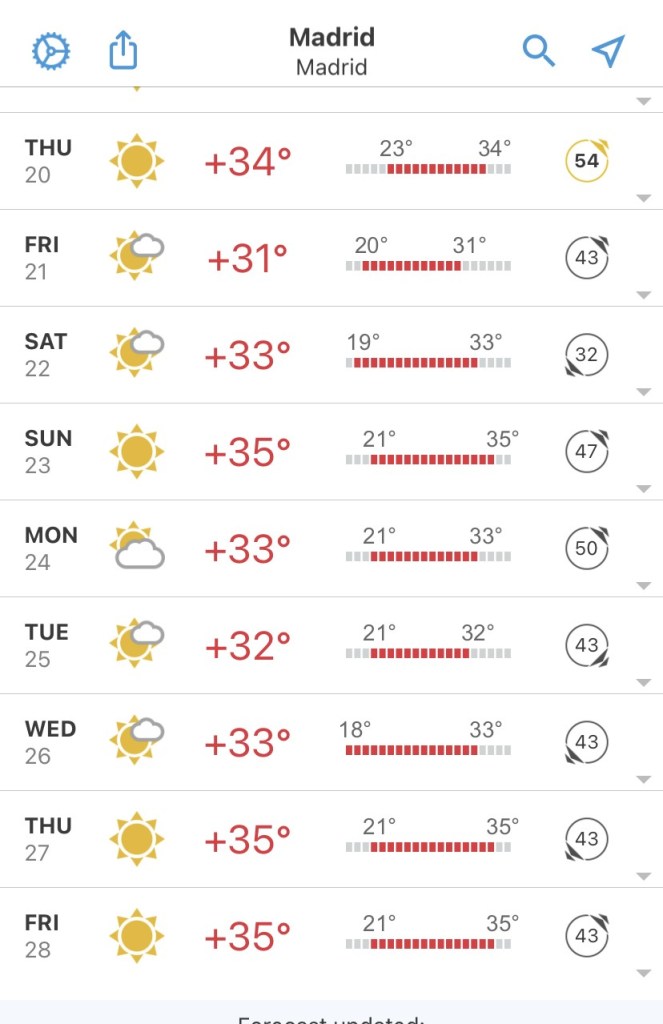This screenshot has width=663, height=1024.
Task: Expand the Friday 28 forecast row
Action: (643, 973)
